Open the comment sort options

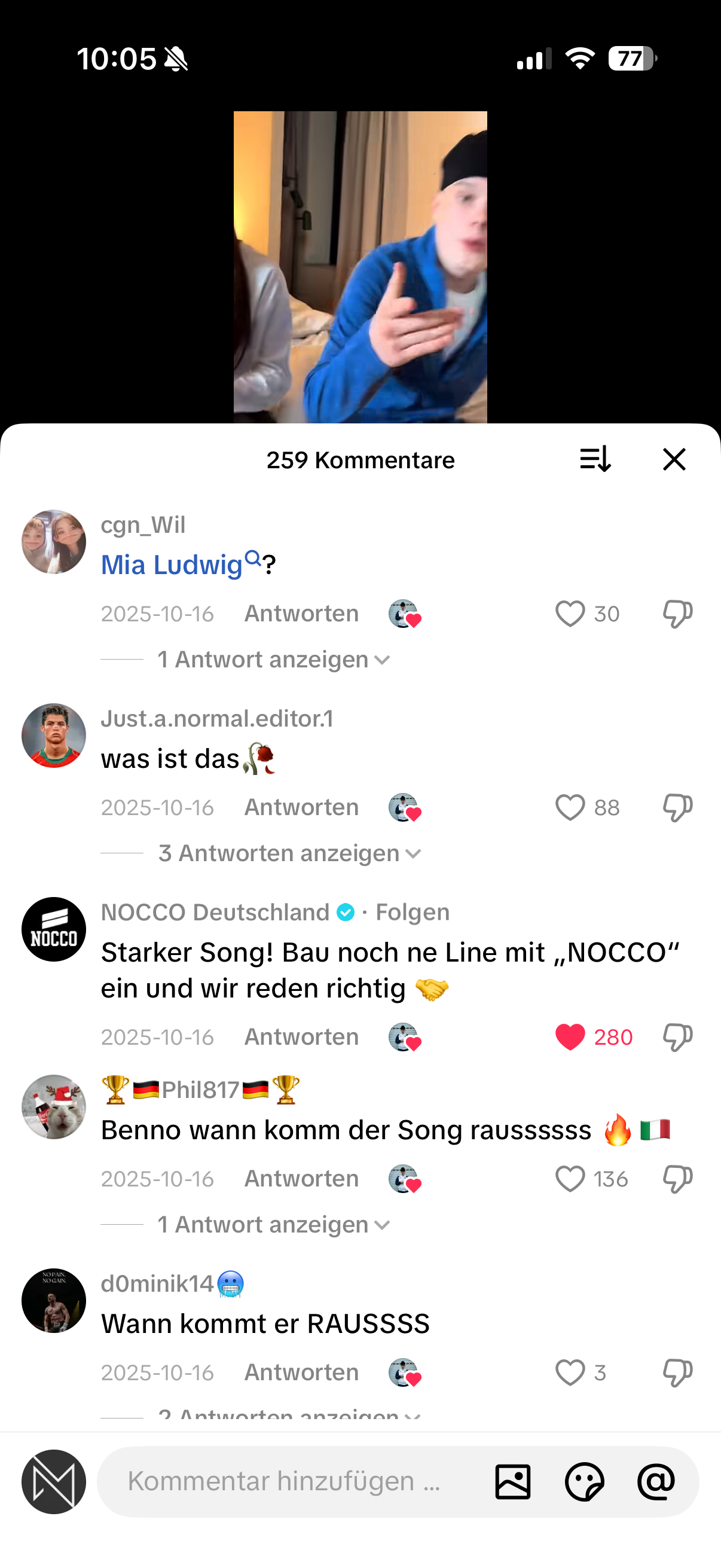click(594, 459)
